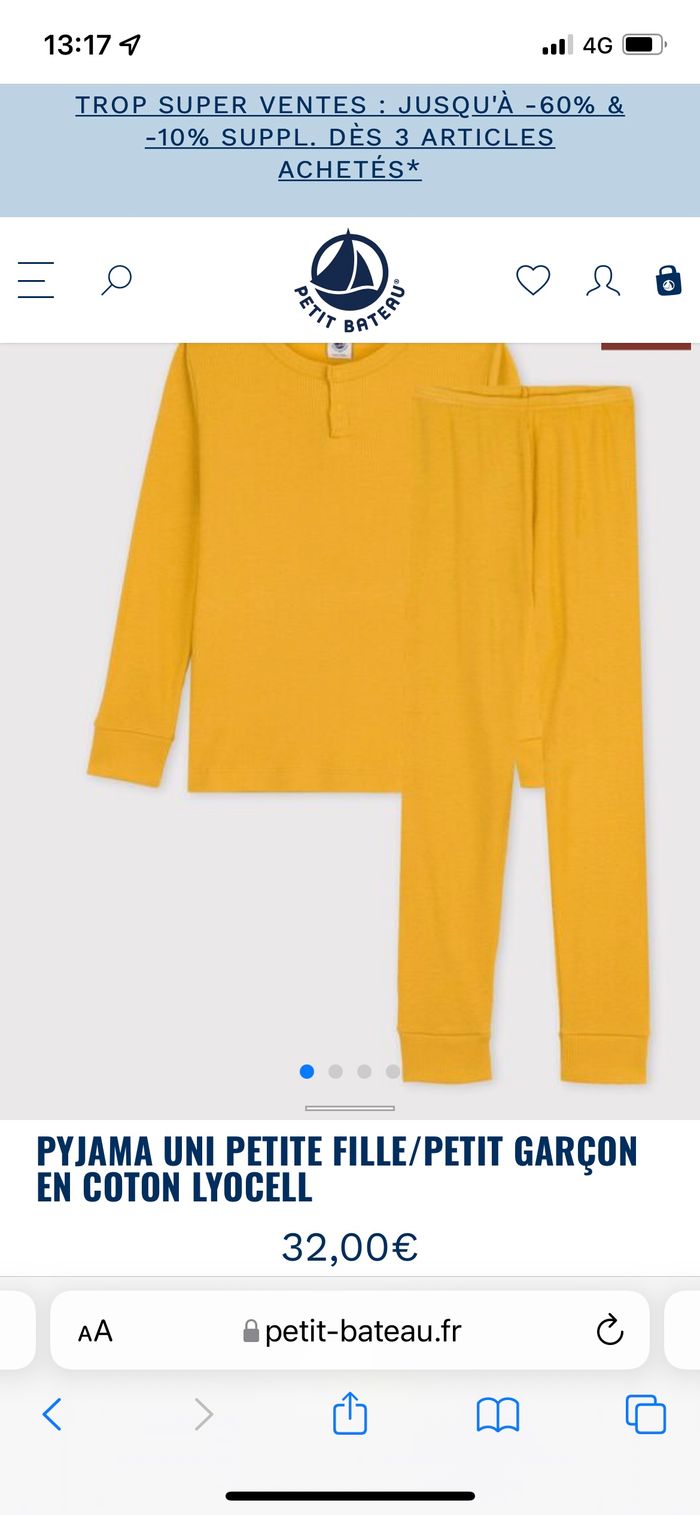Image resolution: width=700 pixels, height=1515 pixels.
Task: Open the wishlist heart icon
Action: click(533, 280)
